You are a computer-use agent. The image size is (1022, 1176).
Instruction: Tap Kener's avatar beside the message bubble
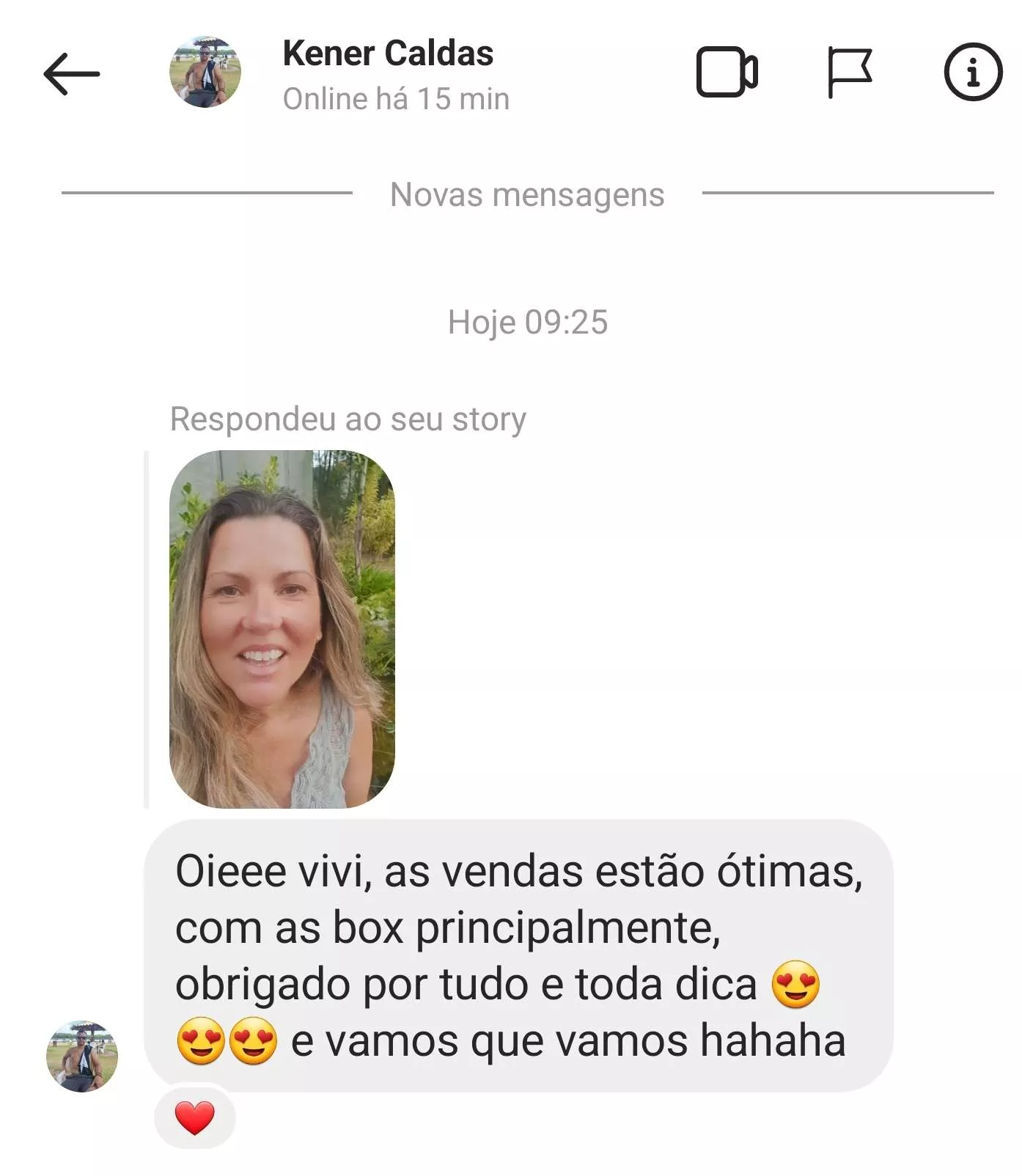coord(82,1056)
